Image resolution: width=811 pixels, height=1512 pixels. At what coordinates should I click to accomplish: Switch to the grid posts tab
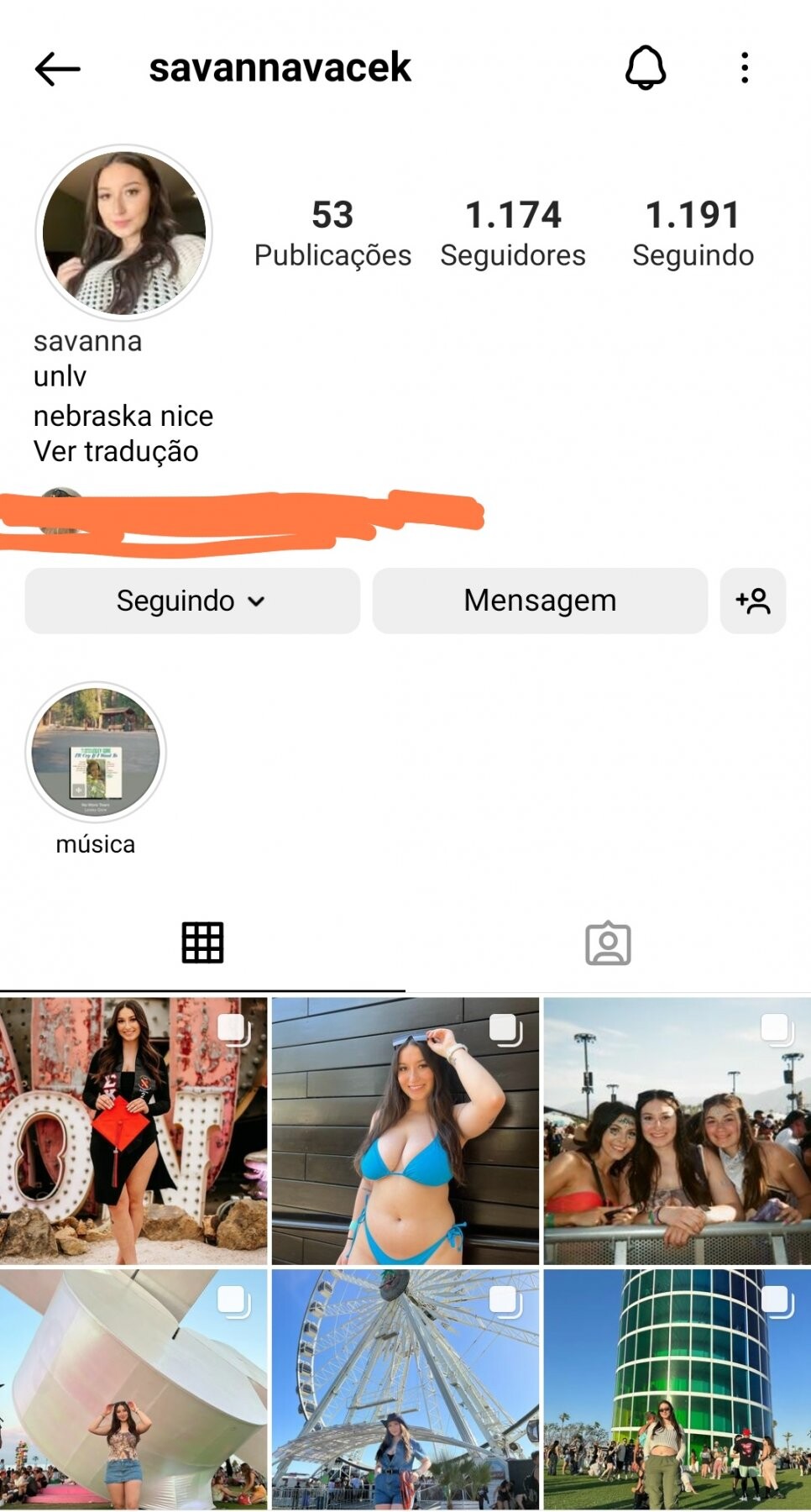pyautogui.click(x=202, y=942)
